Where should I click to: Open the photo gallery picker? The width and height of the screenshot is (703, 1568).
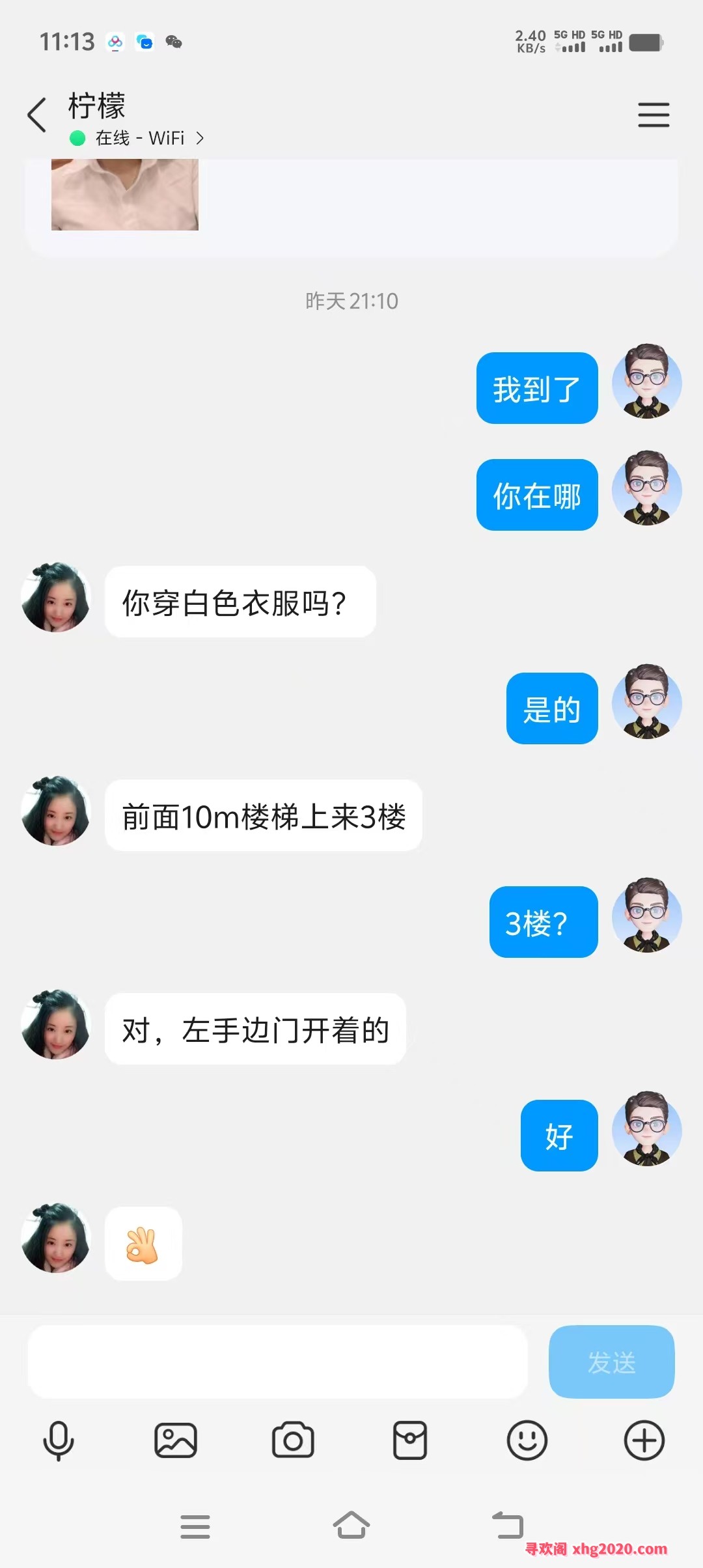point(176,1440)
